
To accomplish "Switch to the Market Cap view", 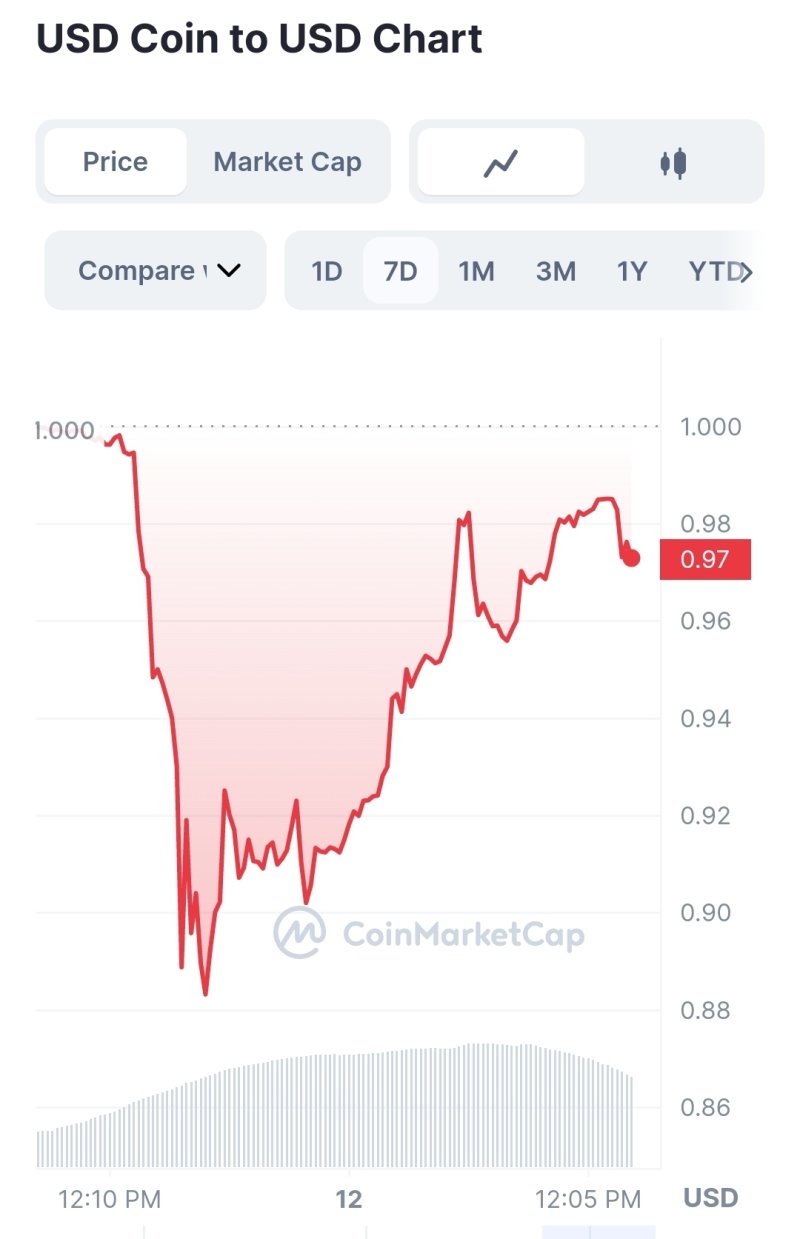I will pyautogui.click(x=287, y=162).
